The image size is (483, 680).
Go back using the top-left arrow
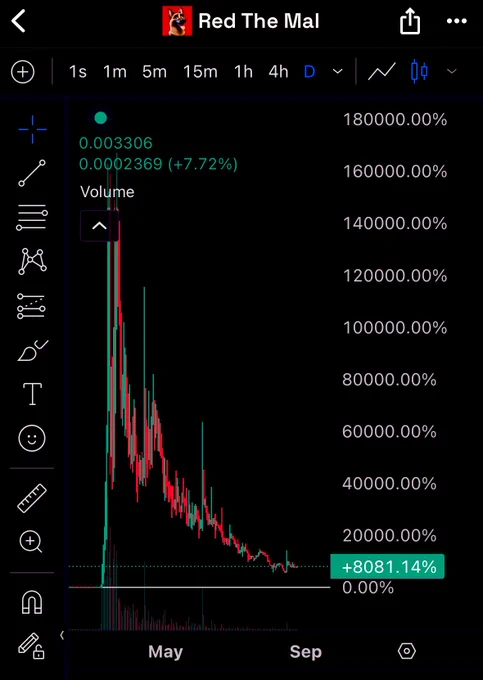coord(19,21)
